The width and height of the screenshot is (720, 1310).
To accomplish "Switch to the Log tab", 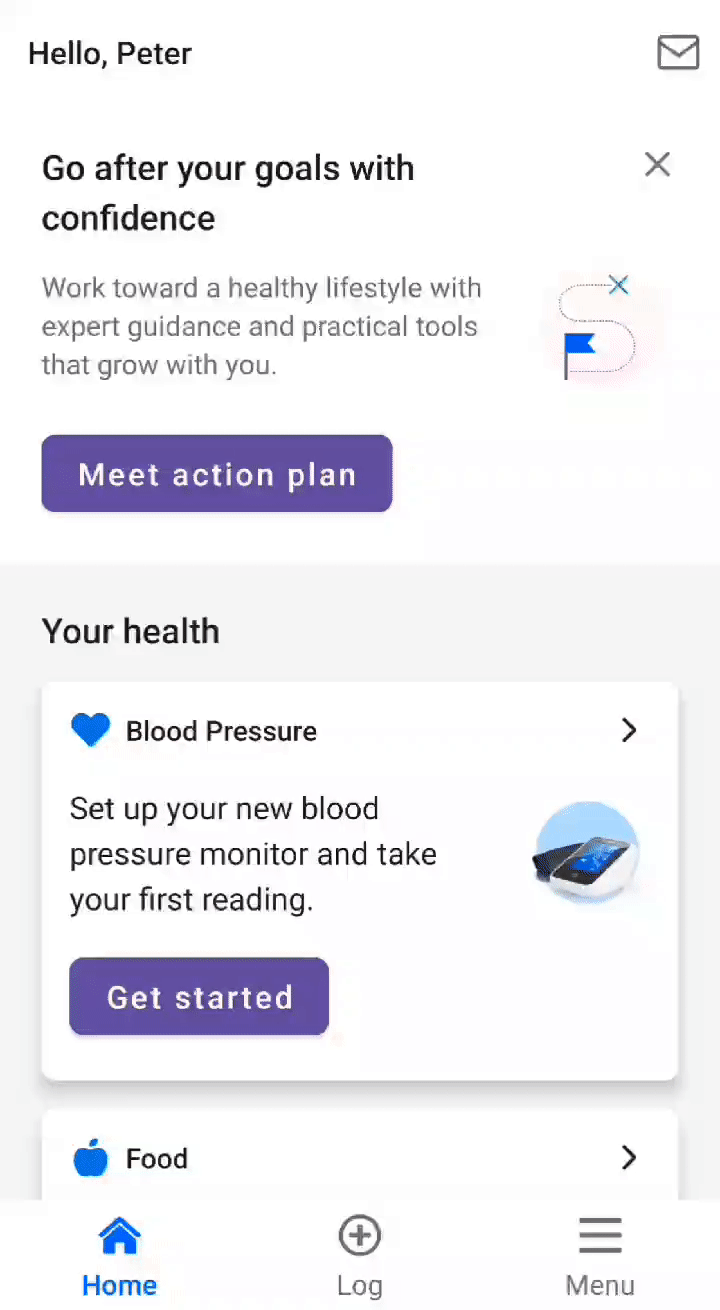I will click(360, 1257).
